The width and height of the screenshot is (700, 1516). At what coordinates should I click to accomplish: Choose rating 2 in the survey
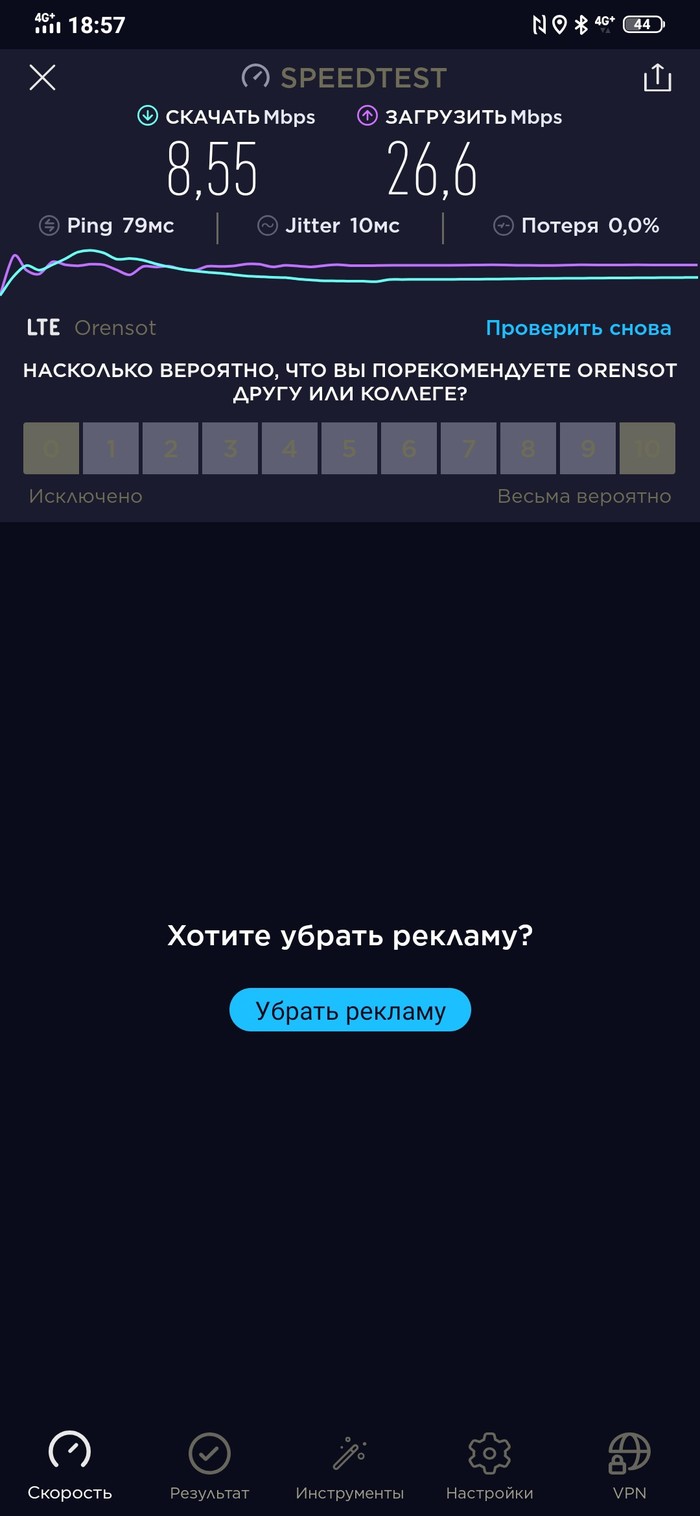[x=170, y=448]
